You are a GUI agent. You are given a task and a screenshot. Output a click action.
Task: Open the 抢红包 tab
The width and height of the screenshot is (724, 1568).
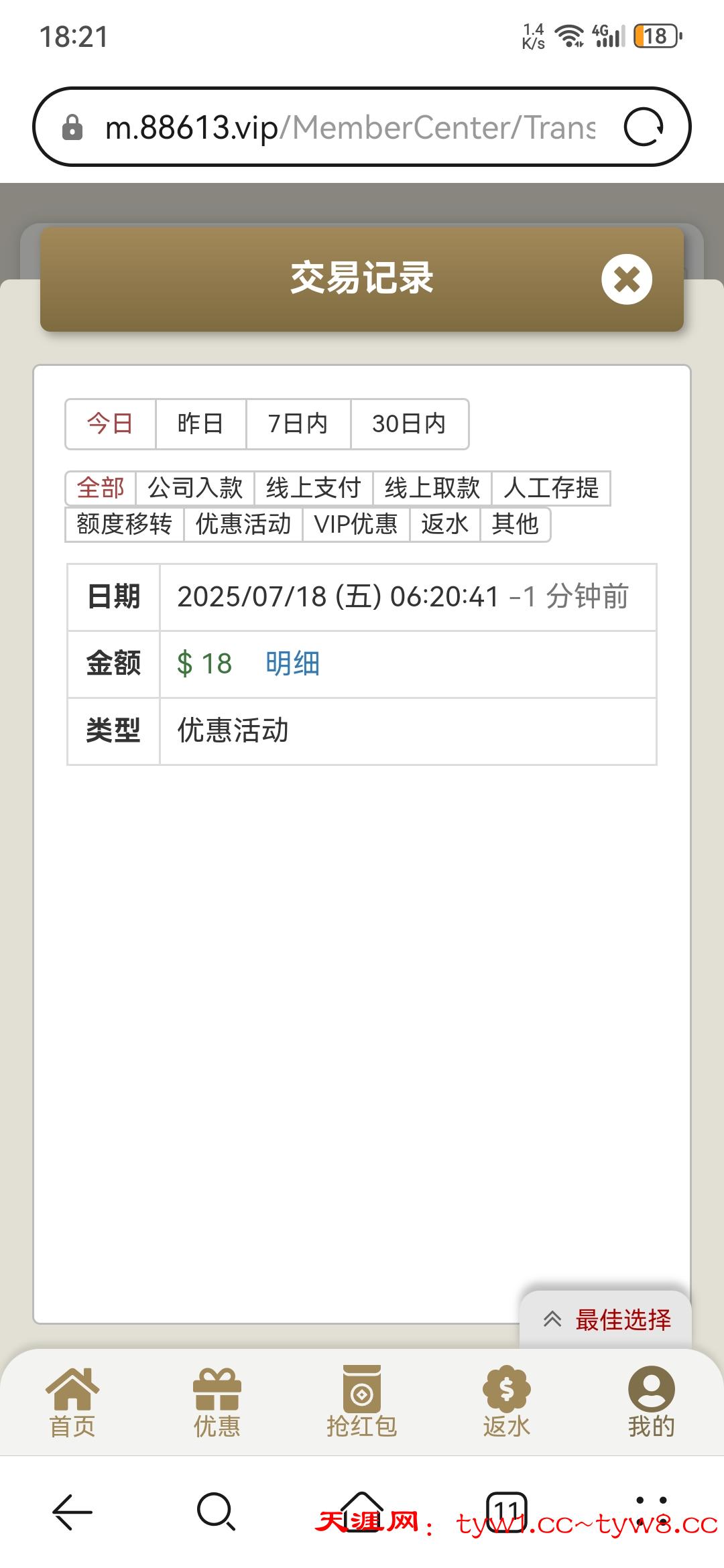pyautogui.click(x=361, y=1403)
